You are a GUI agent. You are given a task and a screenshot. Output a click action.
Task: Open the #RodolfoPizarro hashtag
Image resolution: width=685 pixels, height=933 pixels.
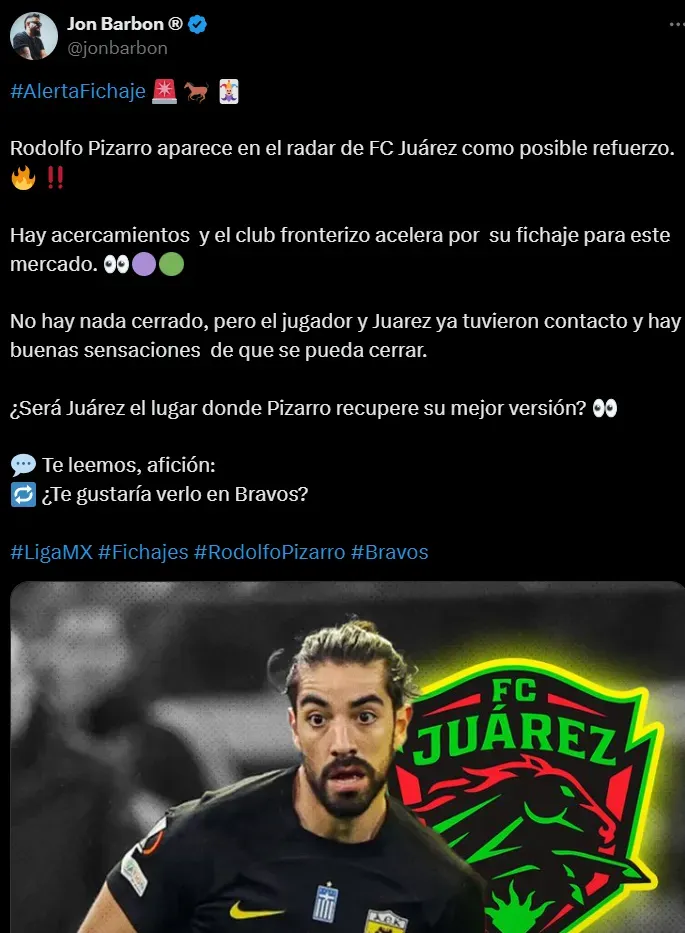(x=269, y=552)
